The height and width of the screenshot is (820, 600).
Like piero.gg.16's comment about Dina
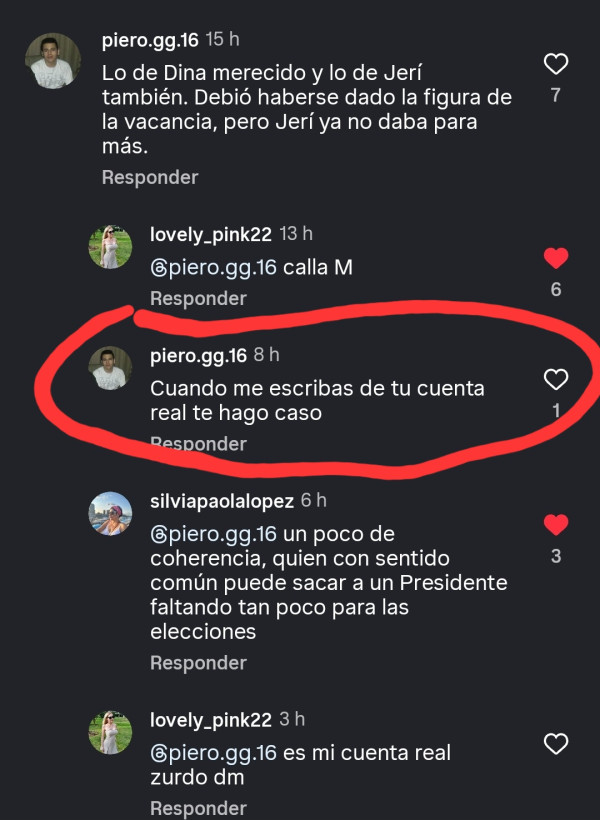555,65
